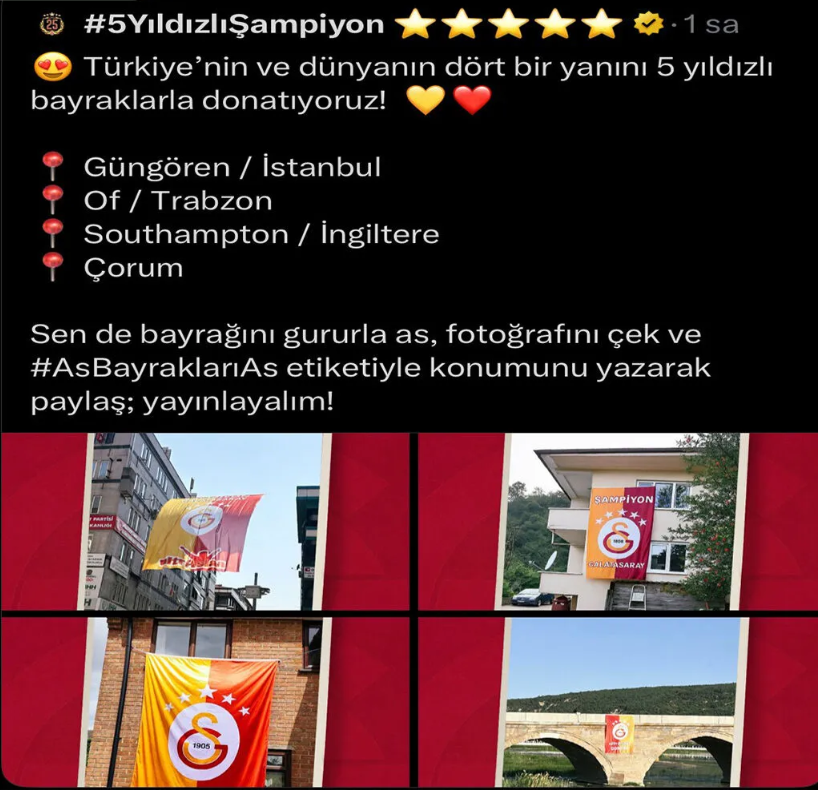Open the #5YıldızlıŞampiyon account name
Viewport: 818px width, 790px height.
click(x=233, y=25)
